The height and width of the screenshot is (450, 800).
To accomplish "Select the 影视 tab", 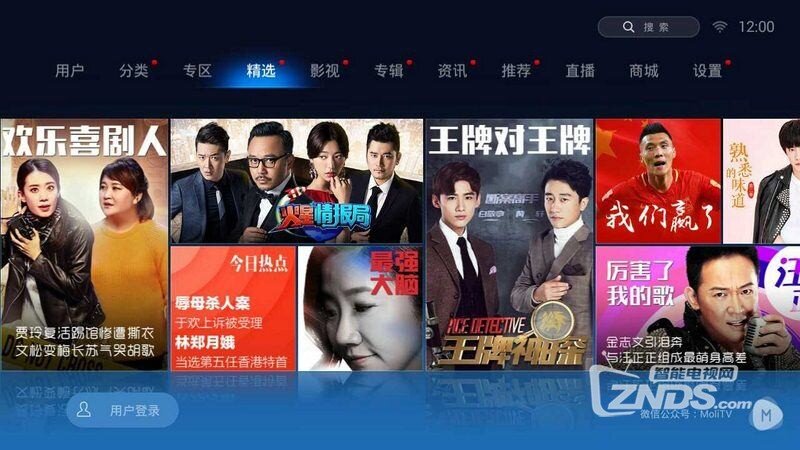I will click(324, 71).
